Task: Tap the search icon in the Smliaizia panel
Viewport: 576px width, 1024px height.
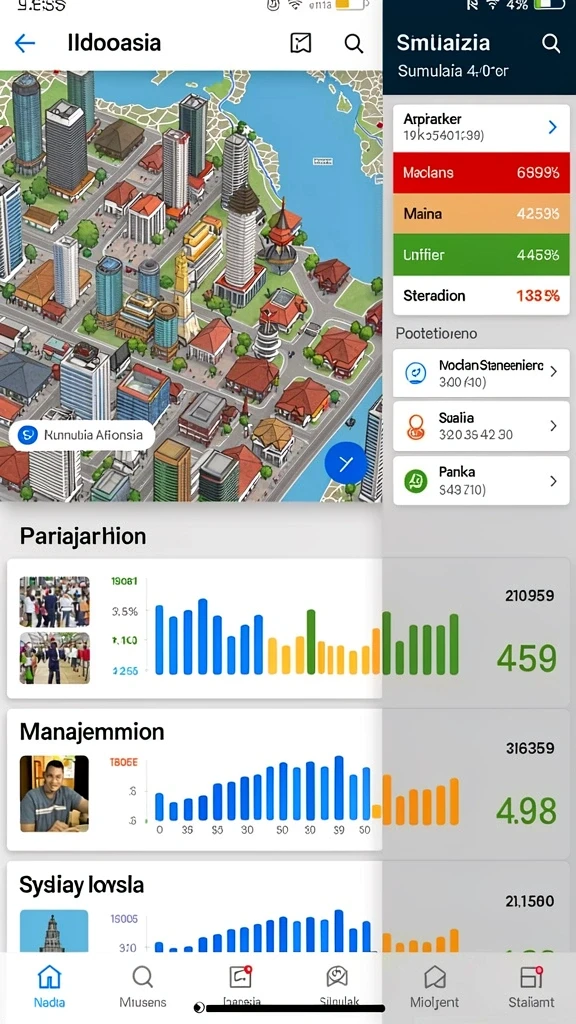Action: pyautogui.click(x=551, y=44)
